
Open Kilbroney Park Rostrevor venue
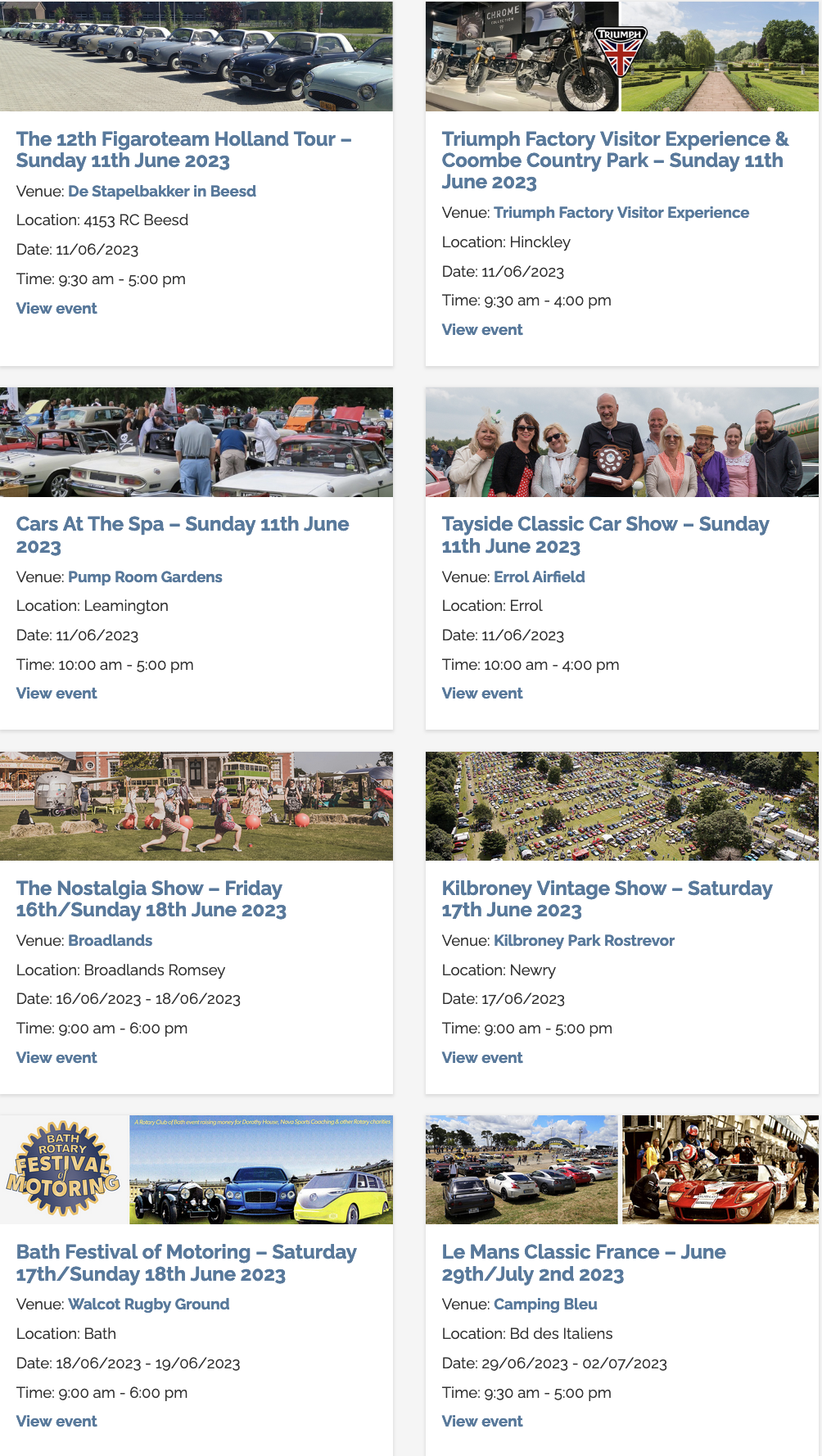(x=584, y=941)
